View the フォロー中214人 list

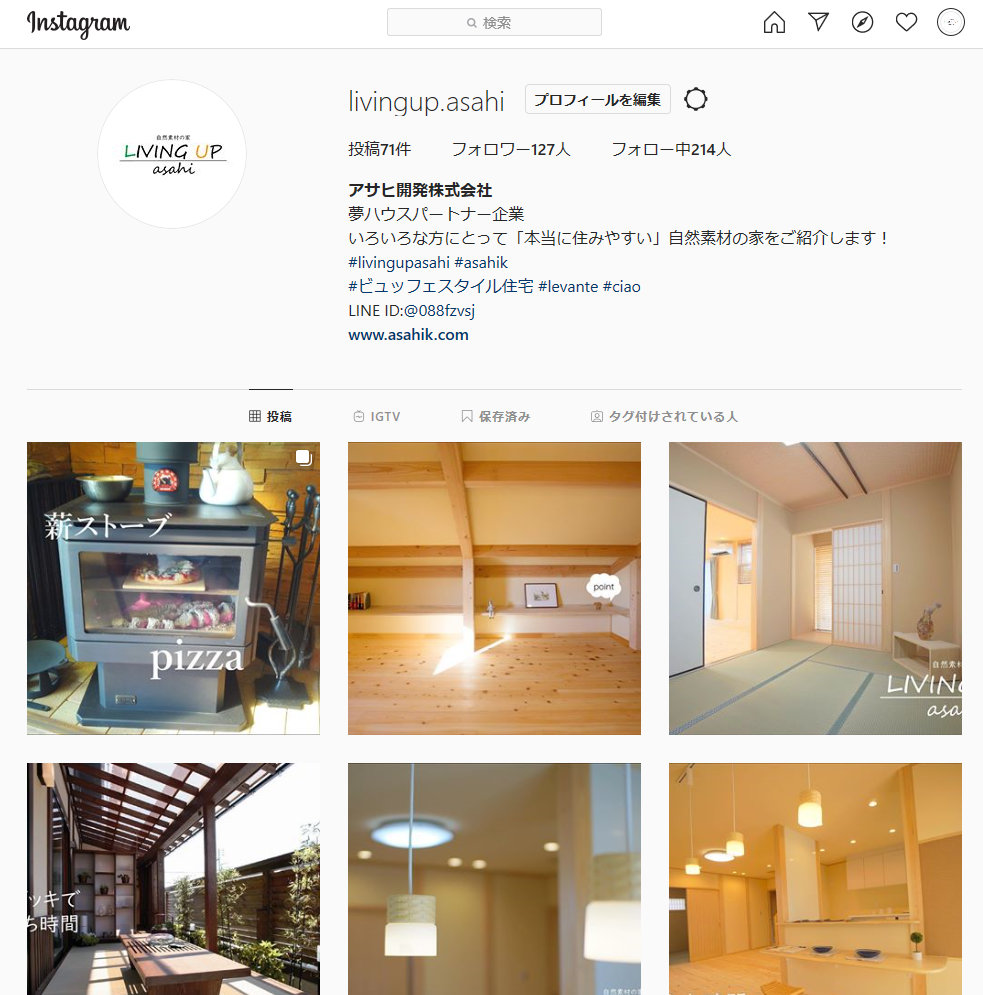pyautogui.click(x=671, y=150)
